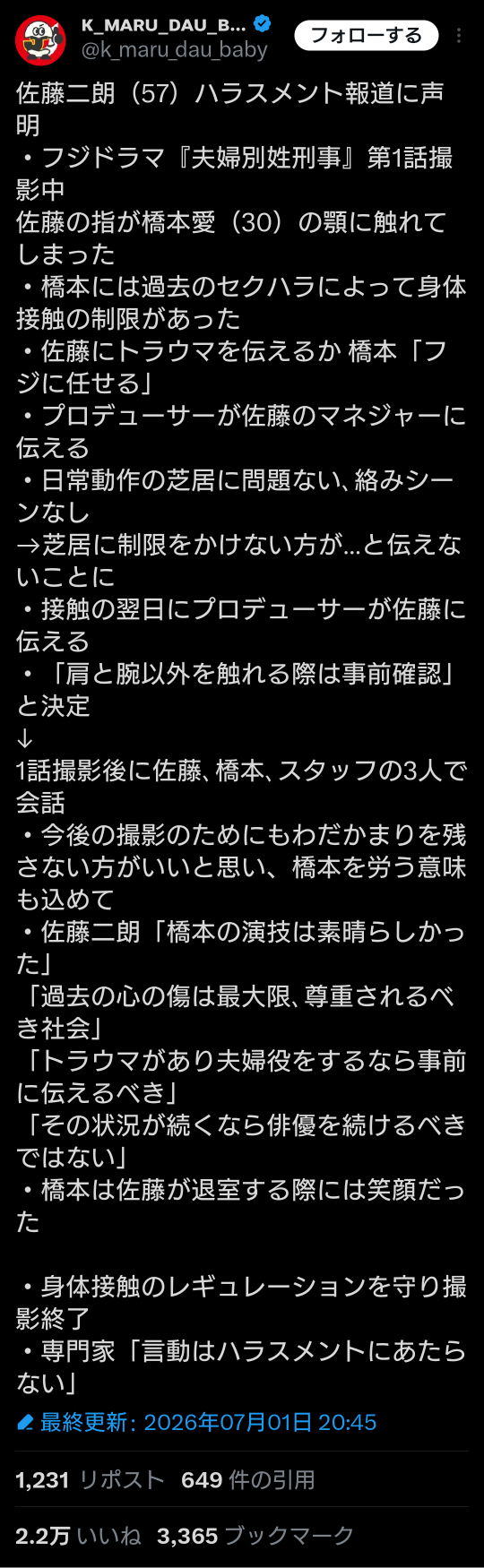
Task: Open K_MARU_DAU_B profile avatar
Action: tap(40, 39)
